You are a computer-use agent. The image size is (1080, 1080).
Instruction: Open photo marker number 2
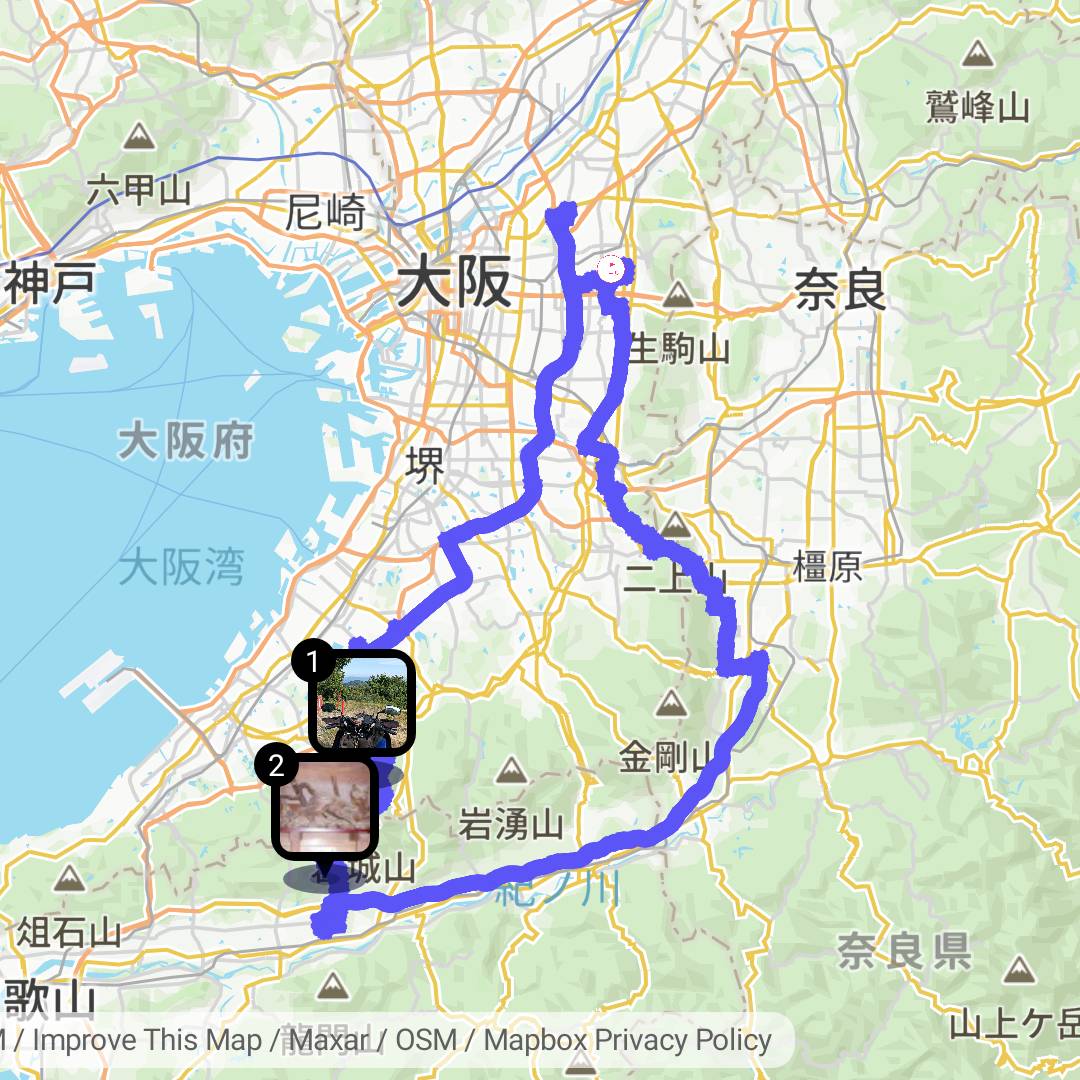[x=326, y=808]
